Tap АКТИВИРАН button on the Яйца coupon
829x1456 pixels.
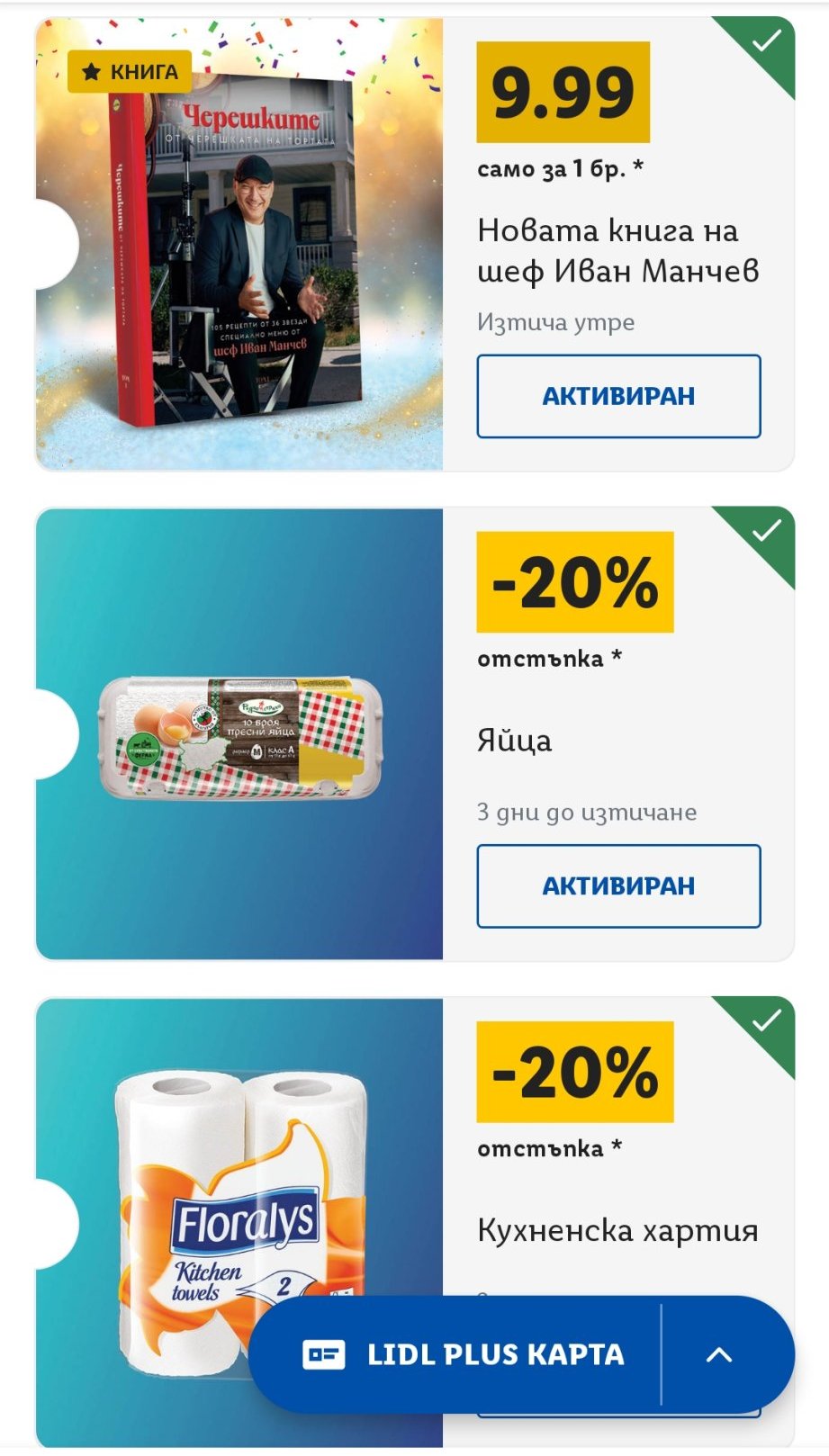pos(618,885)
